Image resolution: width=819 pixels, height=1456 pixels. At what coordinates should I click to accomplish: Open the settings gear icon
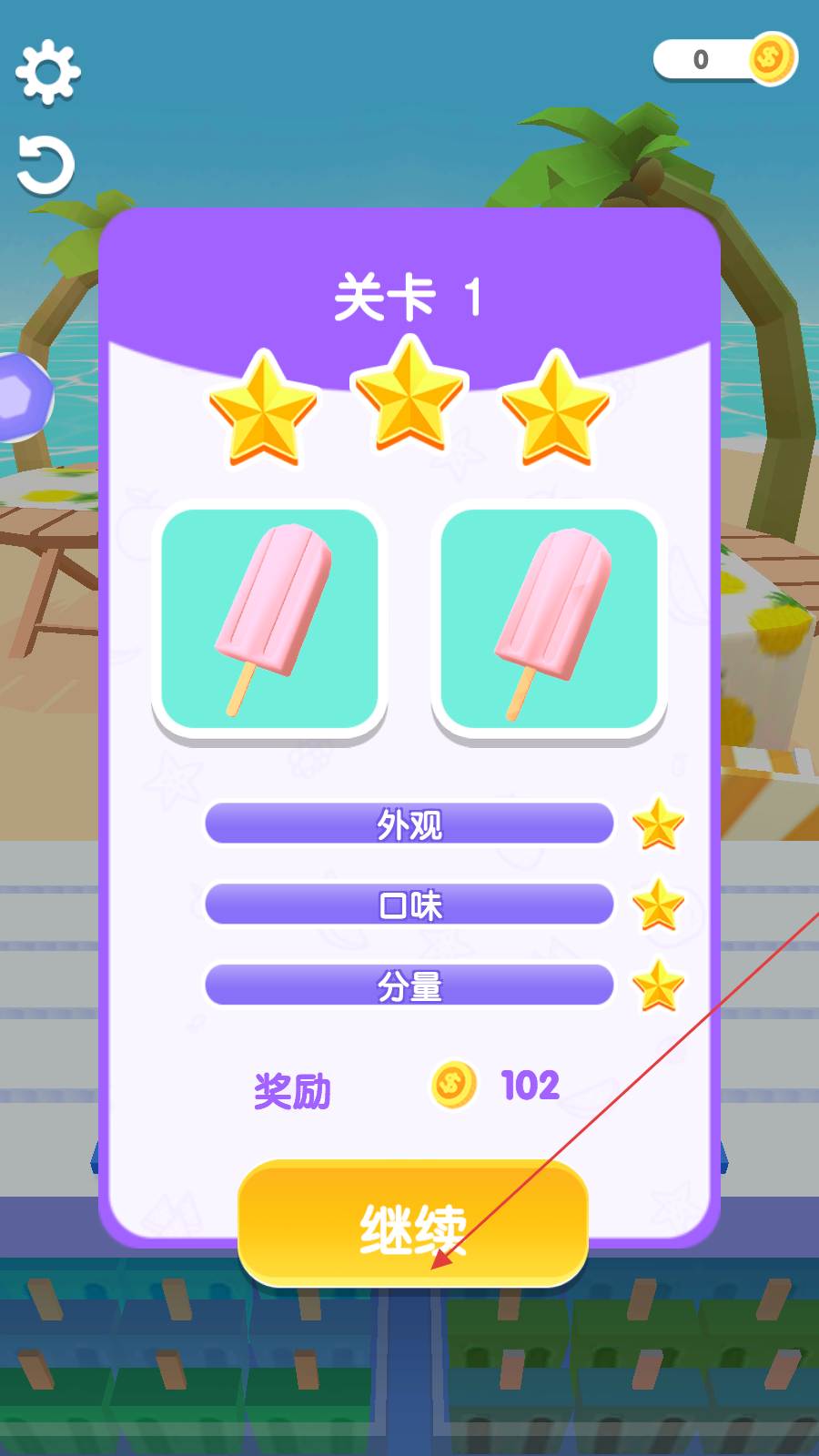pos(48,71)
